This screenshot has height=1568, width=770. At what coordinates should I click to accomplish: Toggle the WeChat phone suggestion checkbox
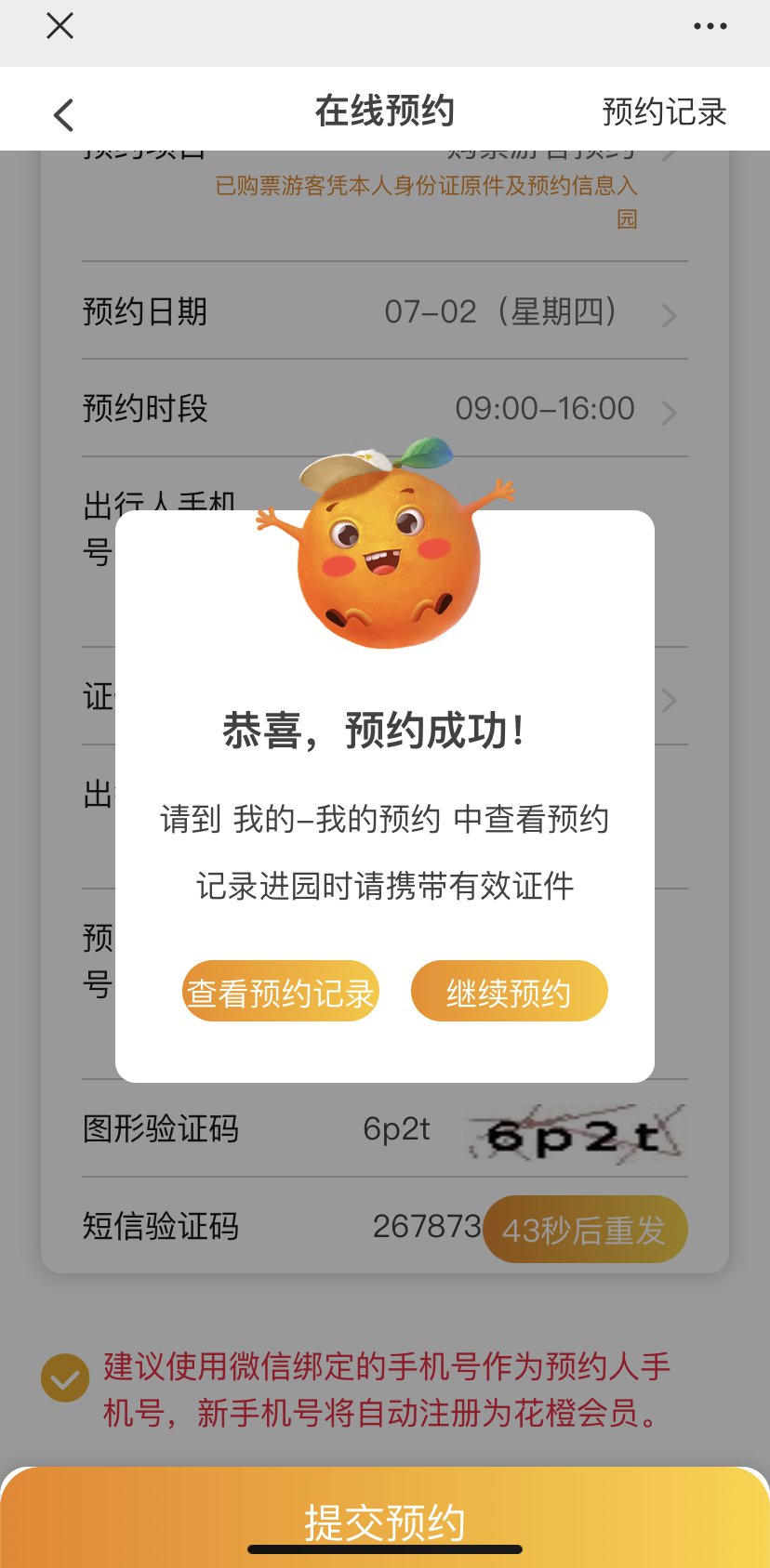(65, 1377)
